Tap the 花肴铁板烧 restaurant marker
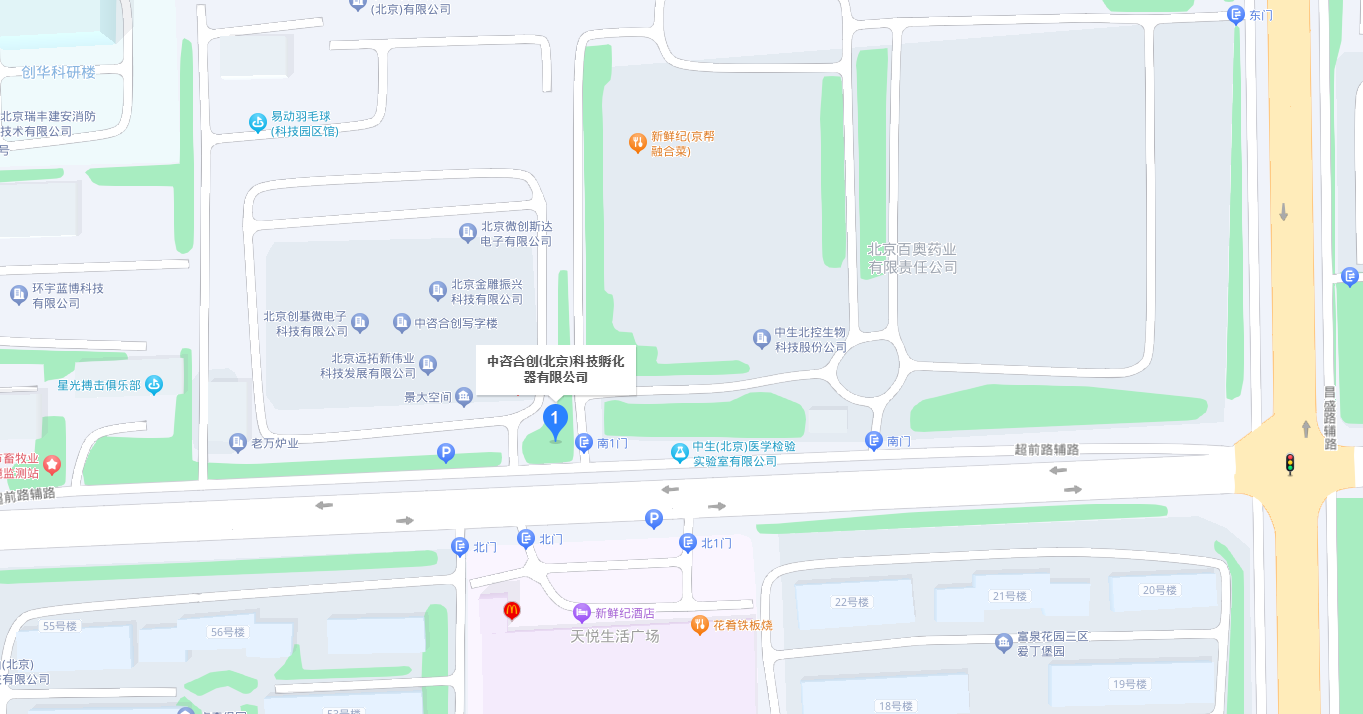 [700, 625]
